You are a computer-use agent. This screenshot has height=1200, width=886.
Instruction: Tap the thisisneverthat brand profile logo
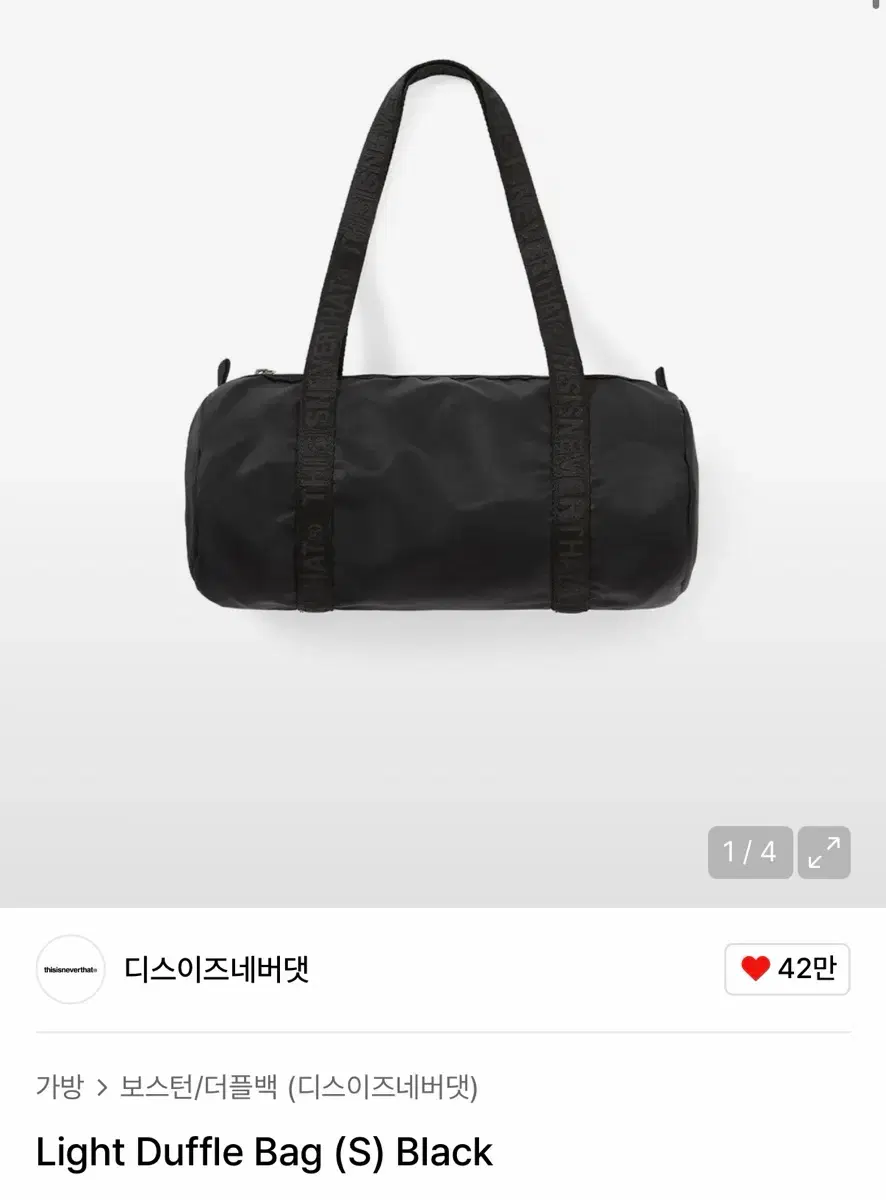coord(69,970)
